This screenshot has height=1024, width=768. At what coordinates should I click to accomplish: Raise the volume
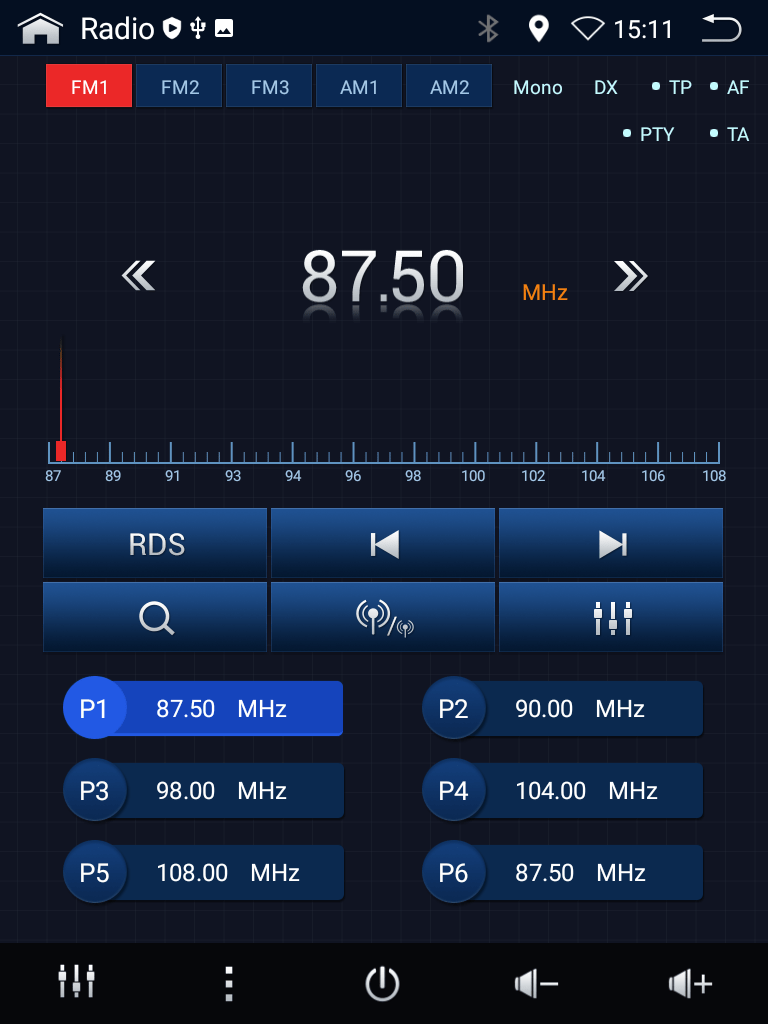pyautogui.click(x=690, y=984)
